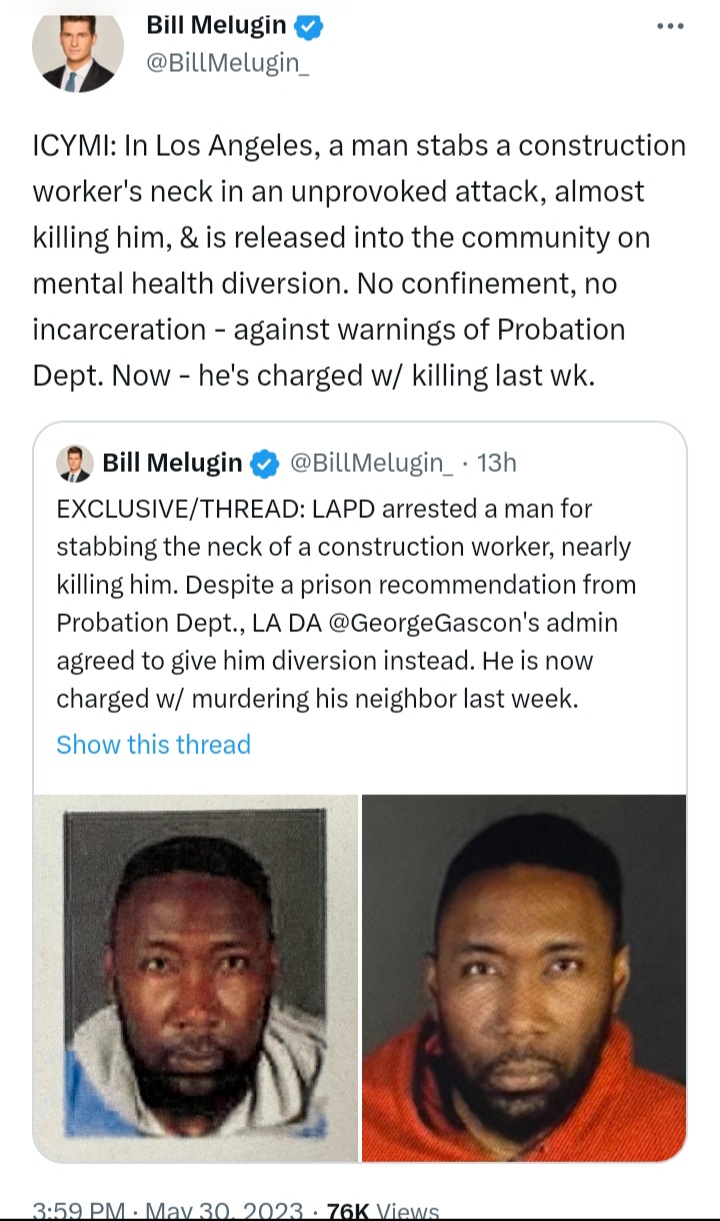View the right mugshot with the red hoodie
Image resolution: width=720 pixels, height=1221 pixels.
pyautogui.click(x=524, y=977)
